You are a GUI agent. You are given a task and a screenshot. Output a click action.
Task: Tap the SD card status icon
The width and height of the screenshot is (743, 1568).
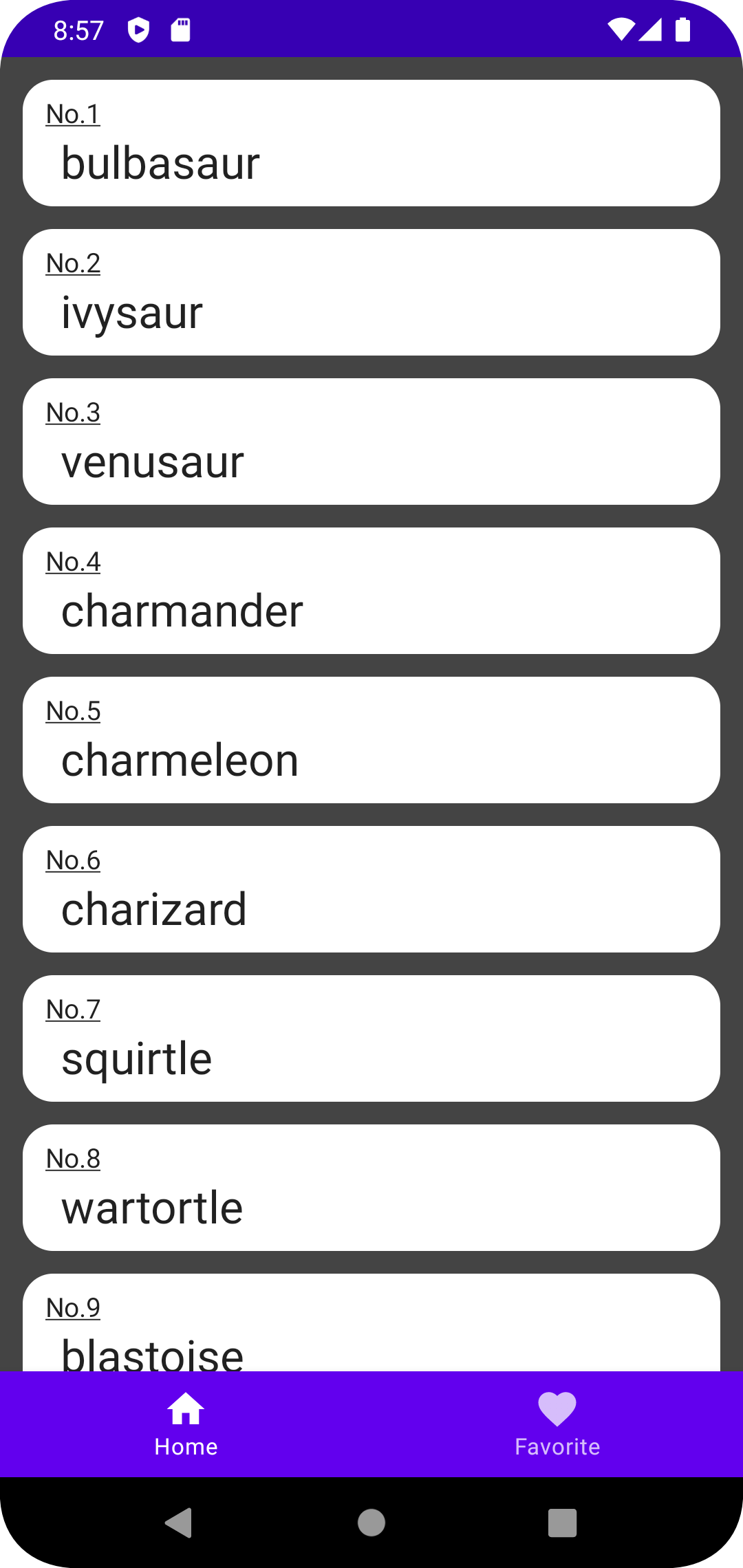click(181, 29)
